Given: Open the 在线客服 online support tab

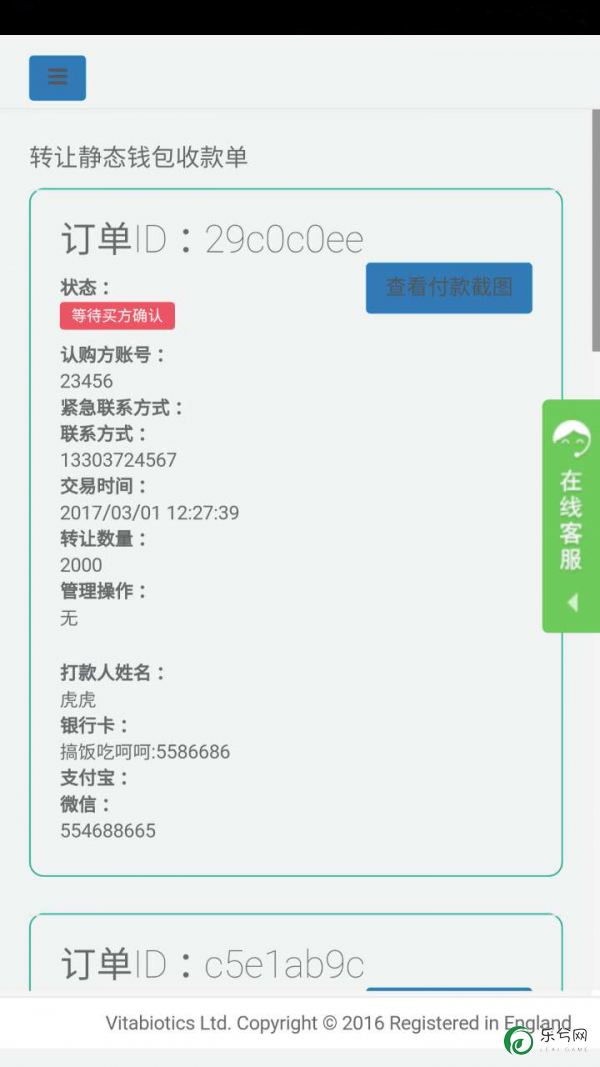Looking at the screenshot, I should pyautogui.click(x=571, y=516).
